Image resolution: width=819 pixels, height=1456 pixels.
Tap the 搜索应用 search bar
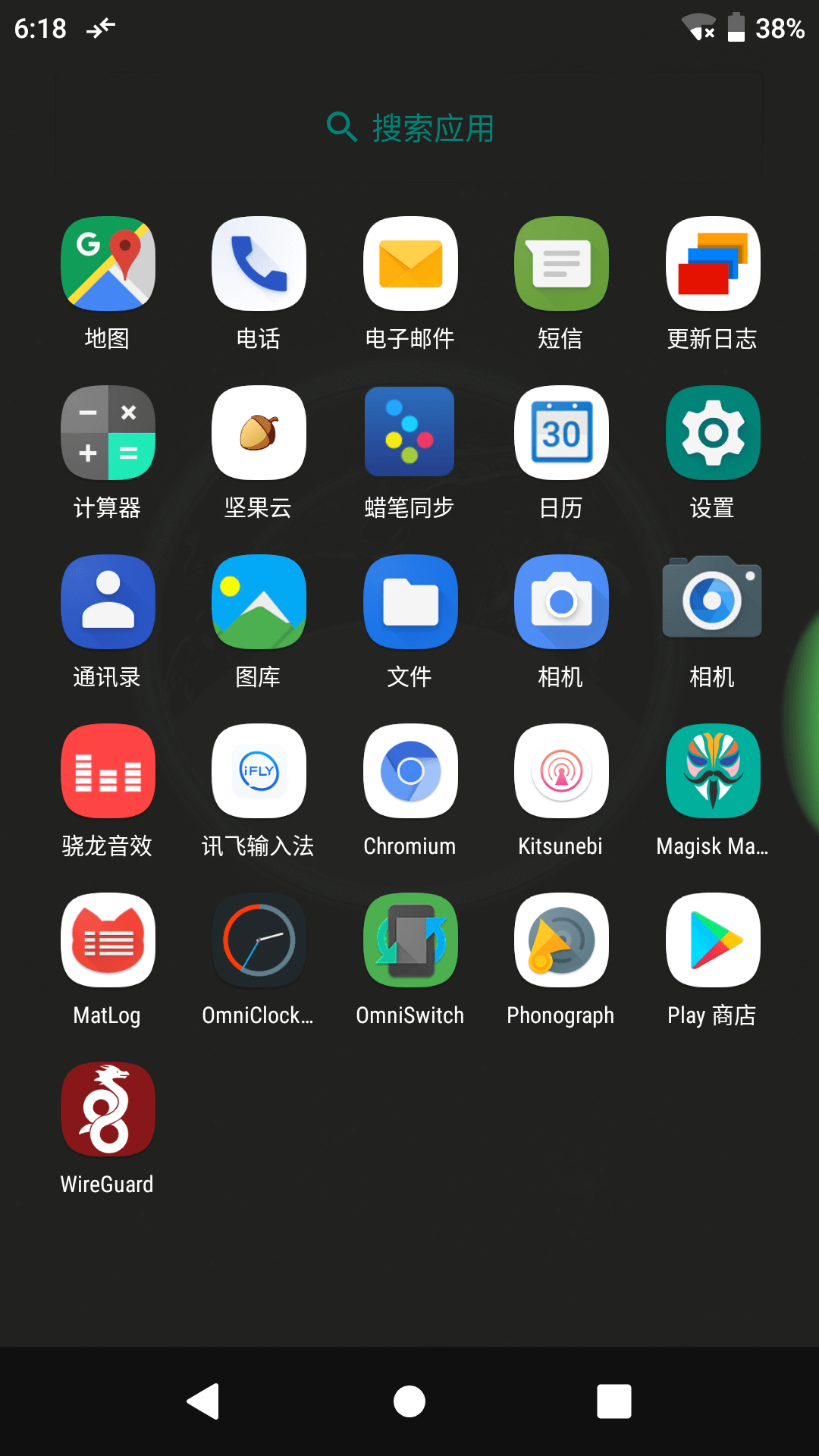(x=409, y=127)
